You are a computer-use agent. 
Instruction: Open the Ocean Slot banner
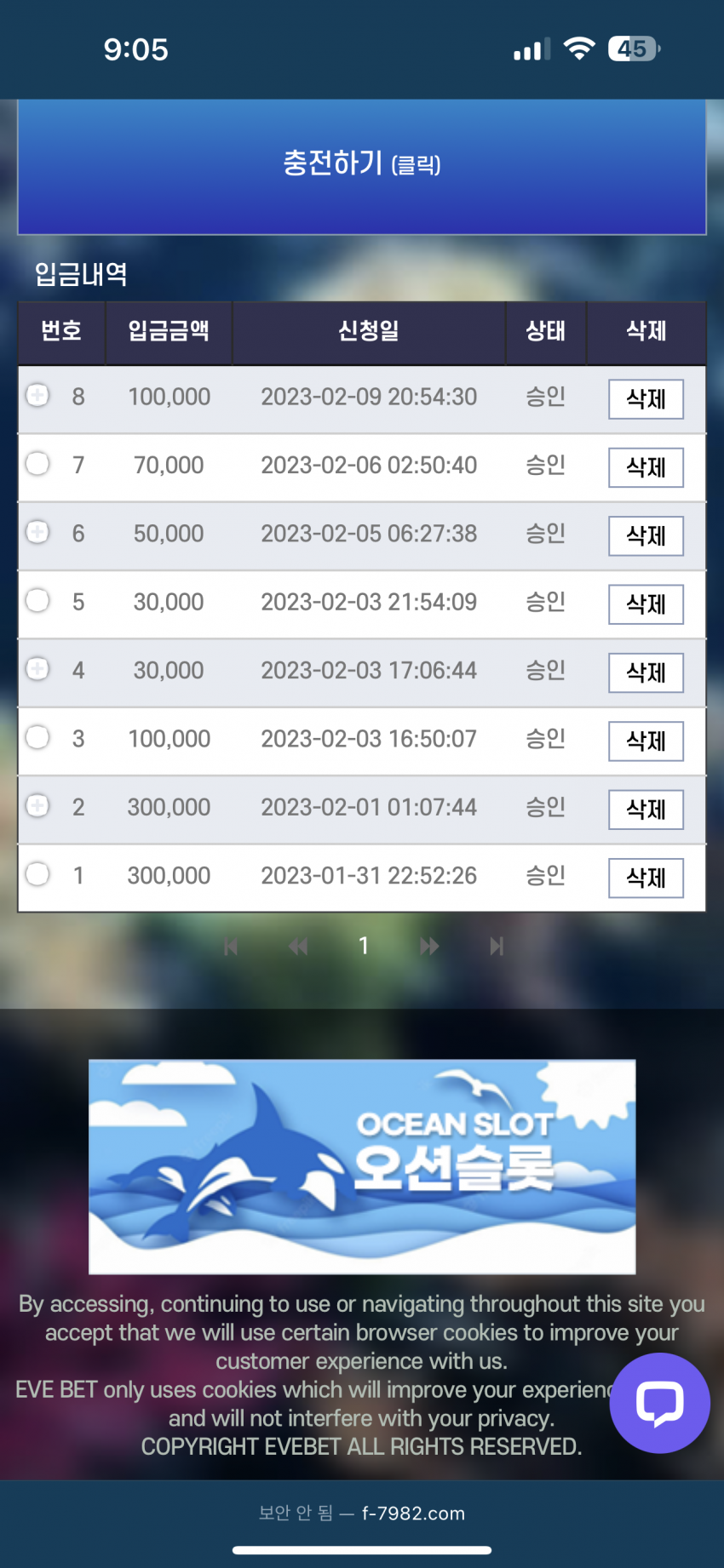[362, 1166]
